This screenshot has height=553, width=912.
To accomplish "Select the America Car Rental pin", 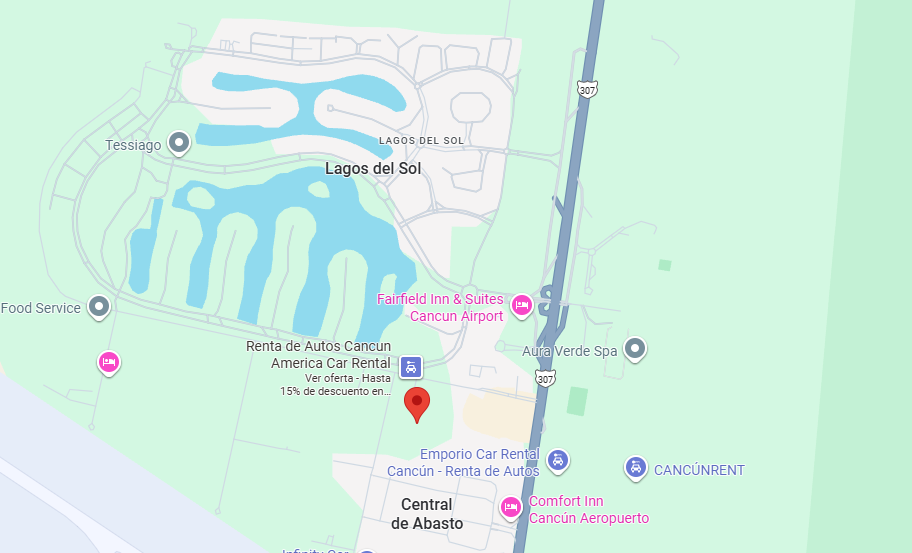I will (x=410, y=366).
